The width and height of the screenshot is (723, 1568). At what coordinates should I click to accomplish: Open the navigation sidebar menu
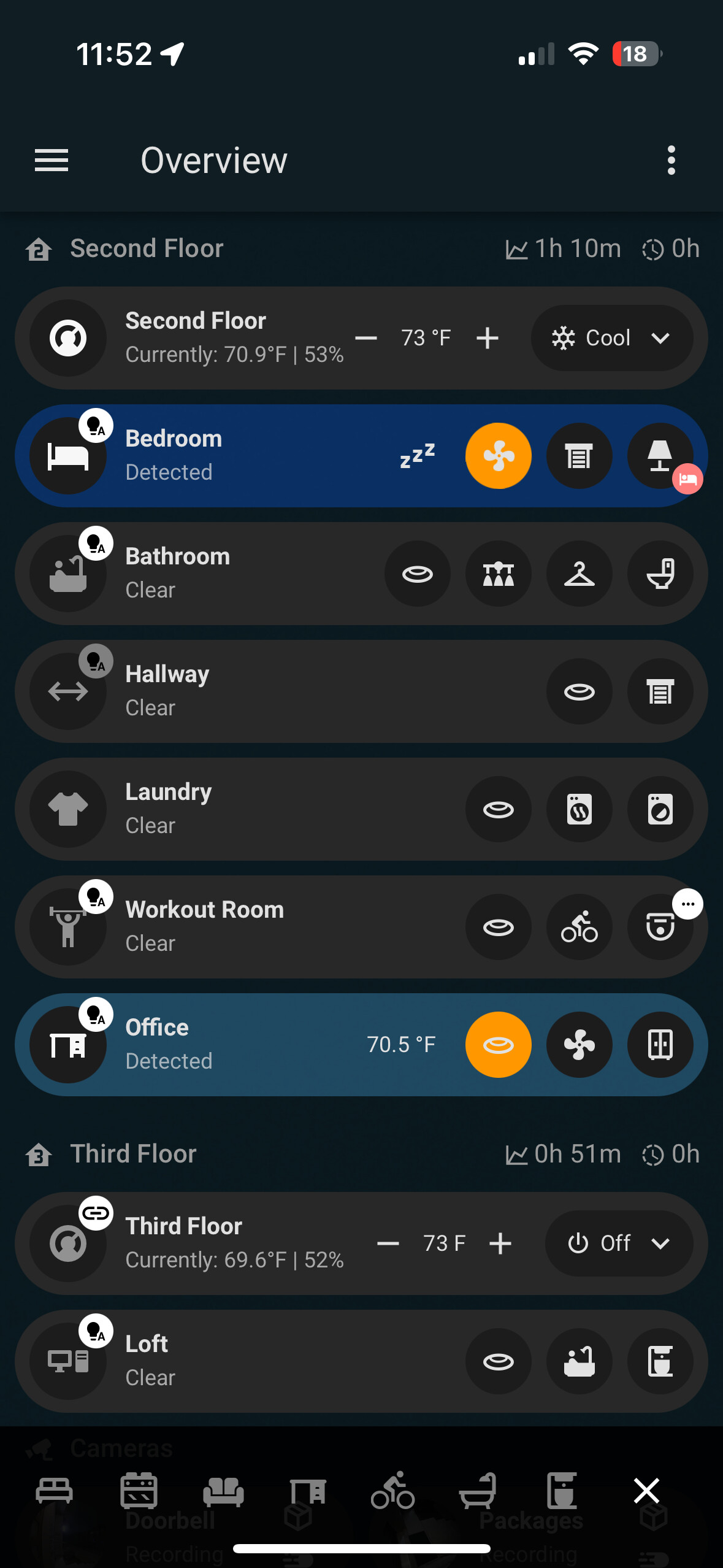coord(52,159)
